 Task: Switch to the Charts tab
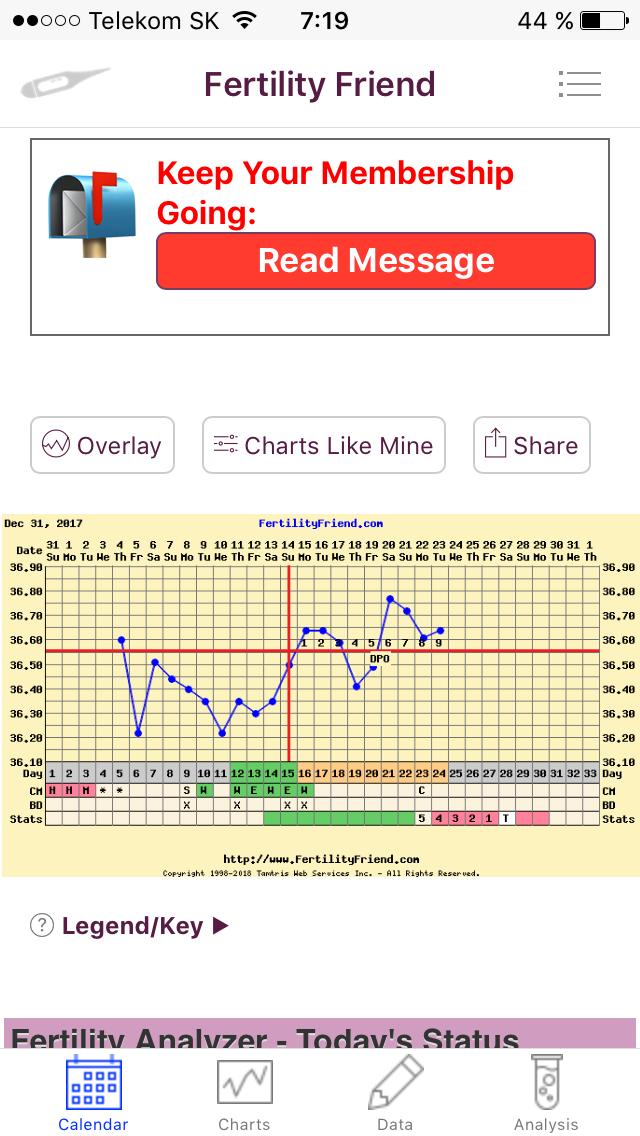[x=244, y=1093]
